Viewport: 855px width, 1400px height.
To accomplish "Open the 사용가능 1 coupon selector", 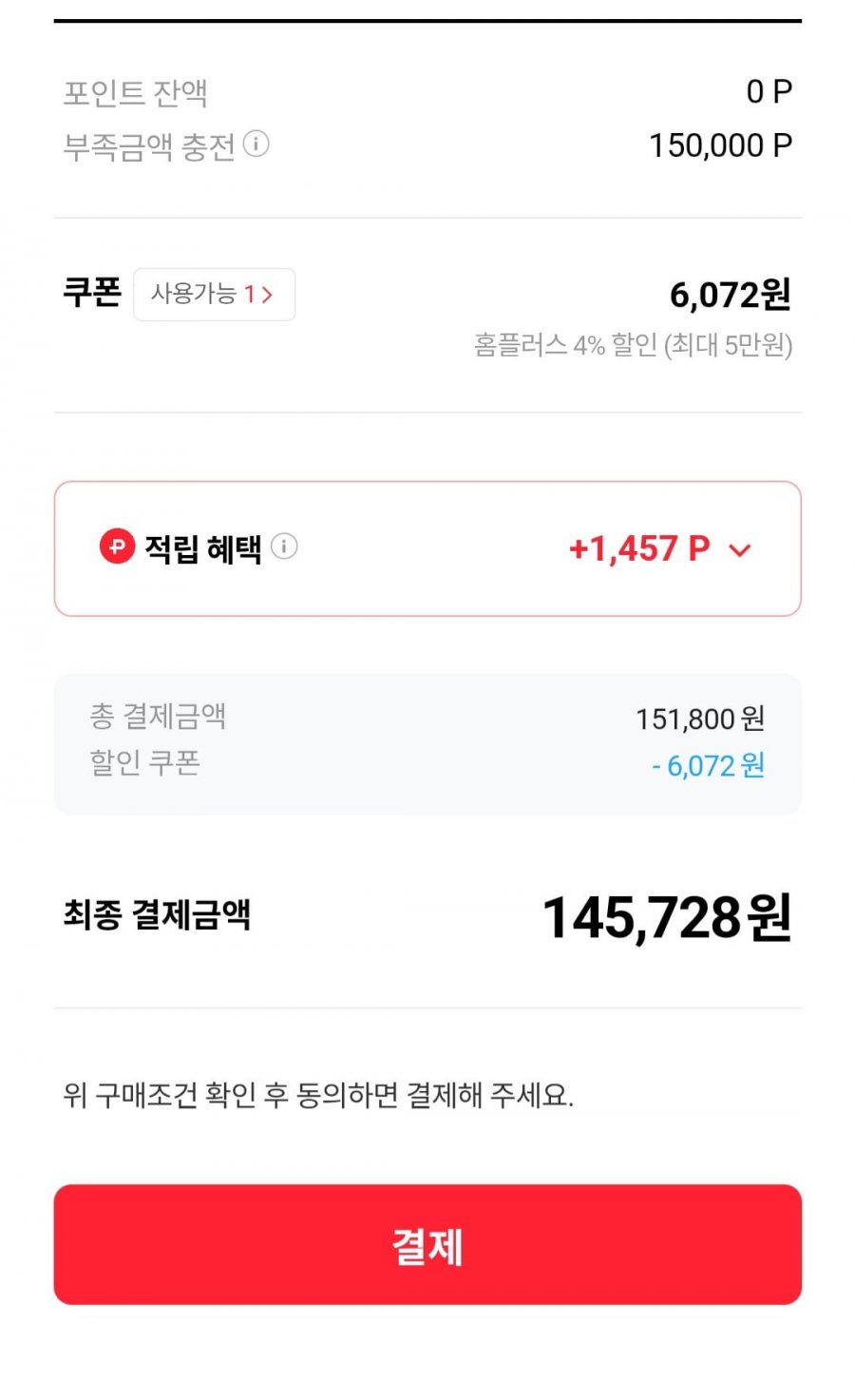I will pyautogui.click(x=214, y=295).
